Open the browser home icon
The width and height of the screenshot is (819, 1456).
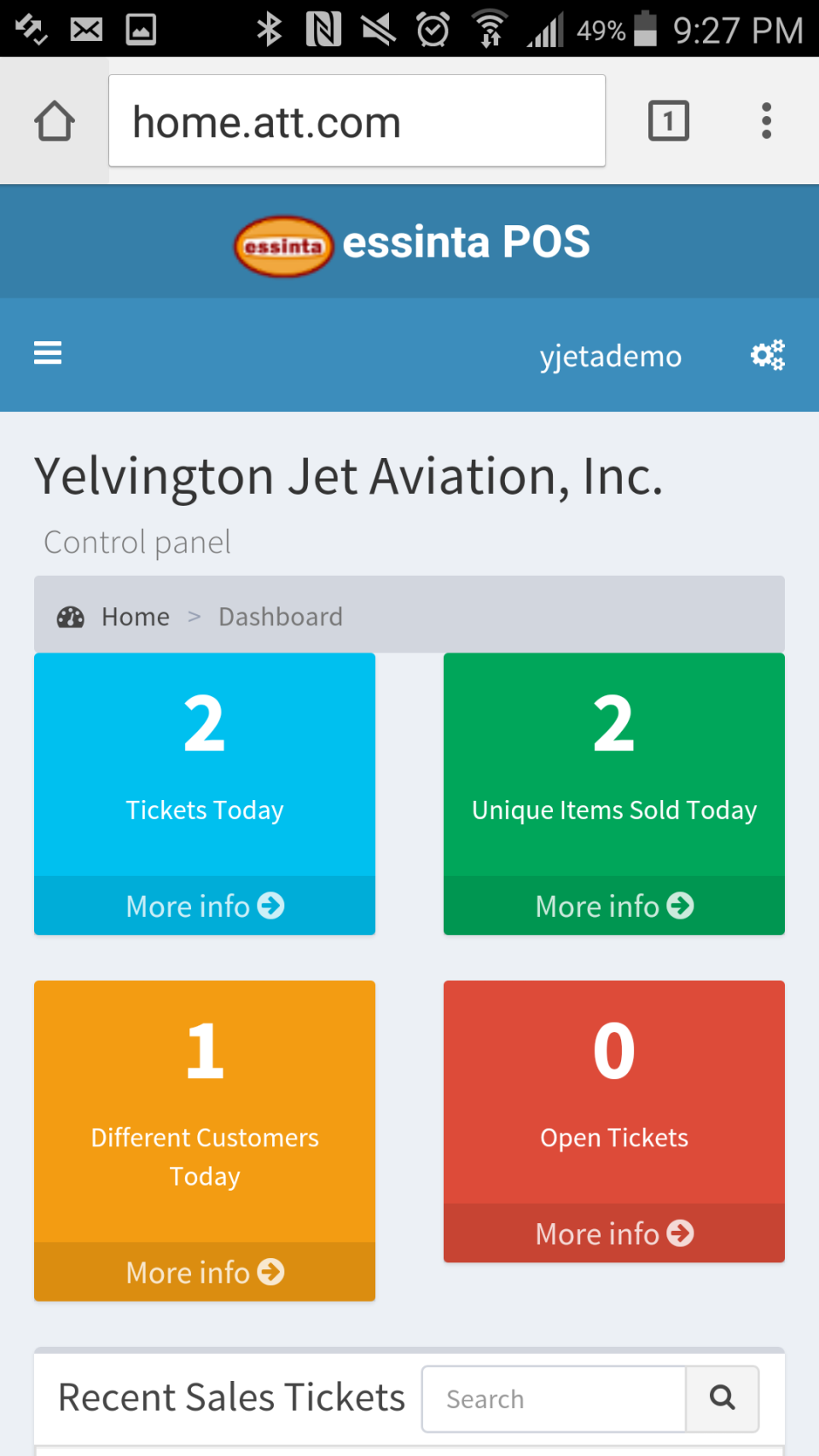53,120
